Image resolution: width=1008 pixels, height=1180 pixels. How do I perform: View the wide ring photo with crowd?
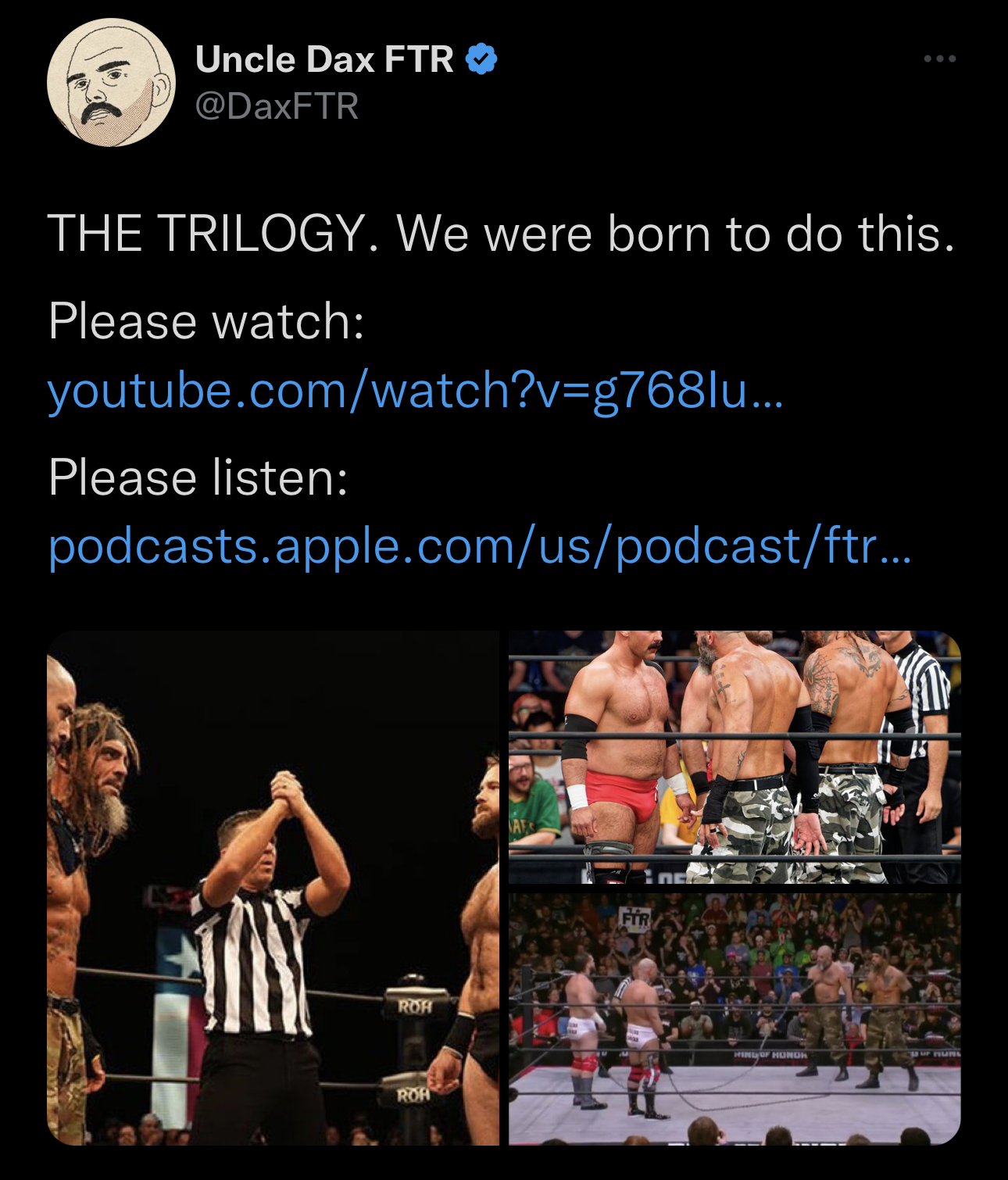pos(735,1019)
